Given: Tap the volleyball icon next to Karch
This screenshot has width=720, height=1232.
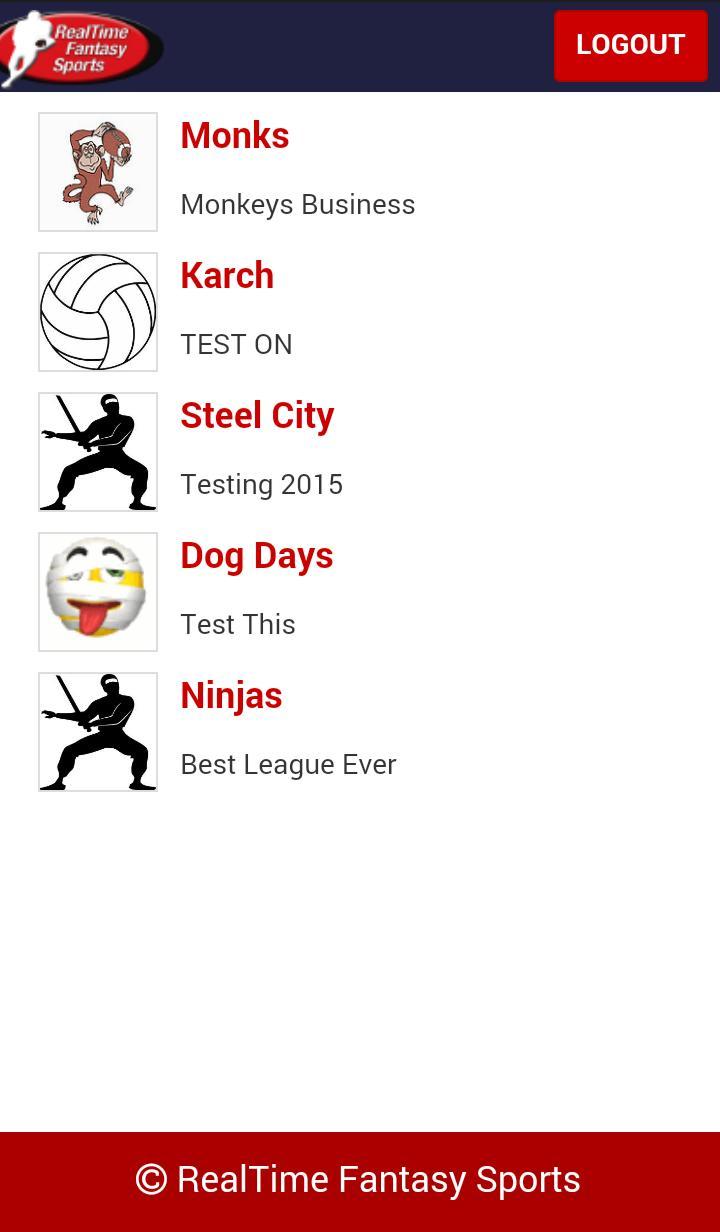Looking at the screenshot, I should [97, 311].
